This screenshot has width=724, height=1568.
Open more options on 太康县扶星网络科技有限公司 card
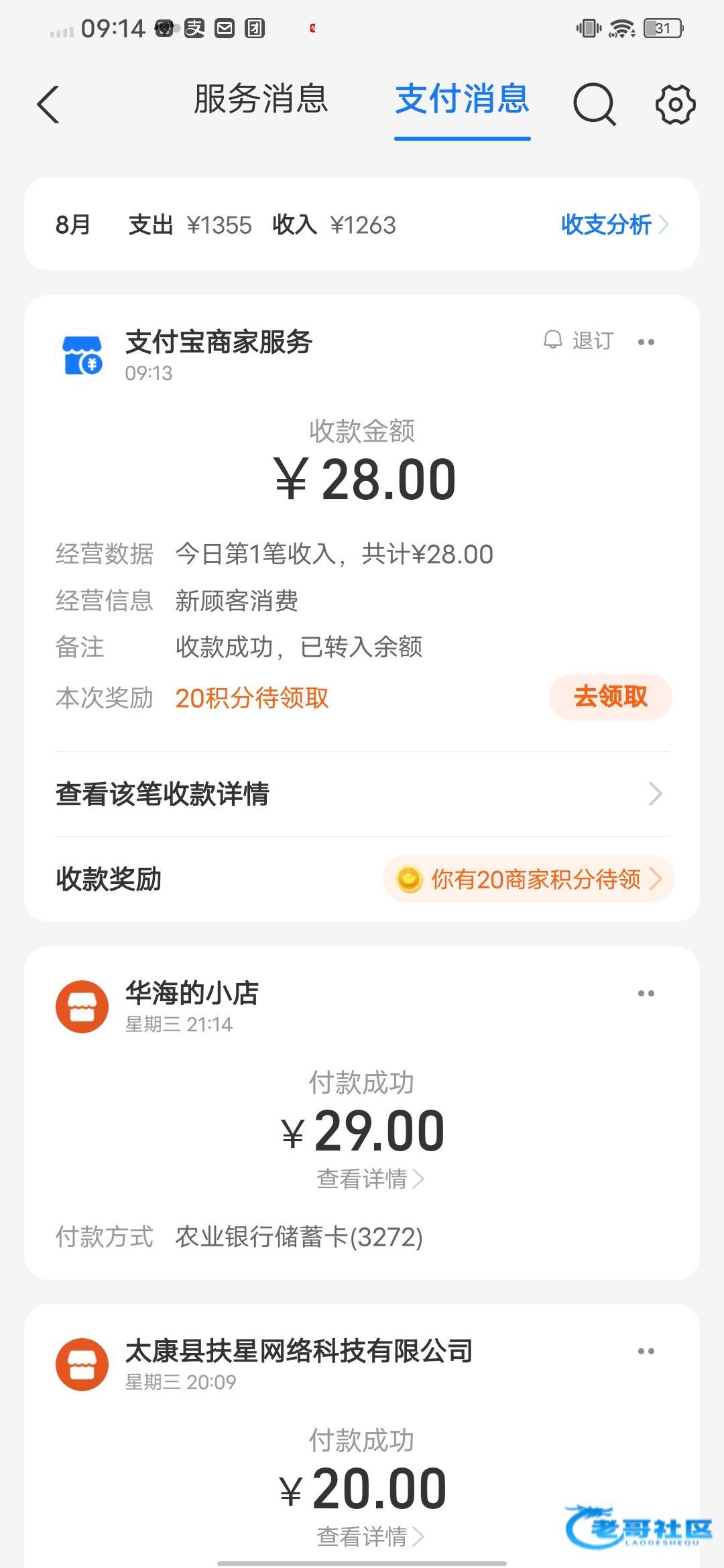tap(646, 1351)
